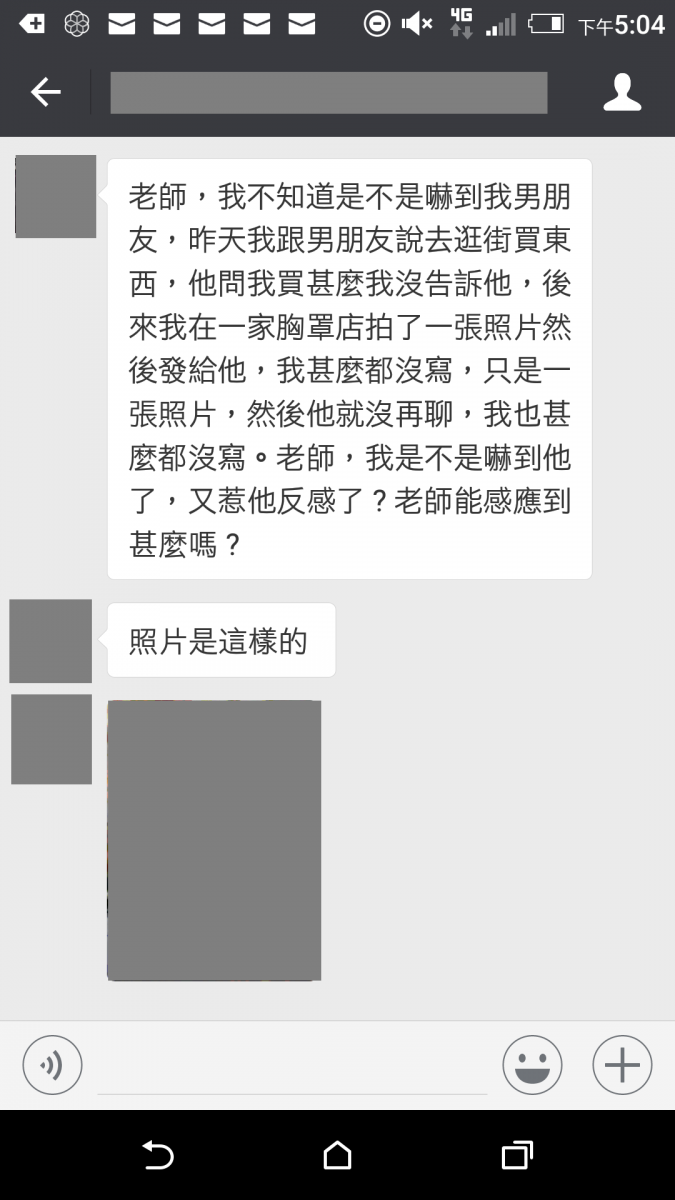
Task: Open the system recent apps button
Action: pos(516,1155)
